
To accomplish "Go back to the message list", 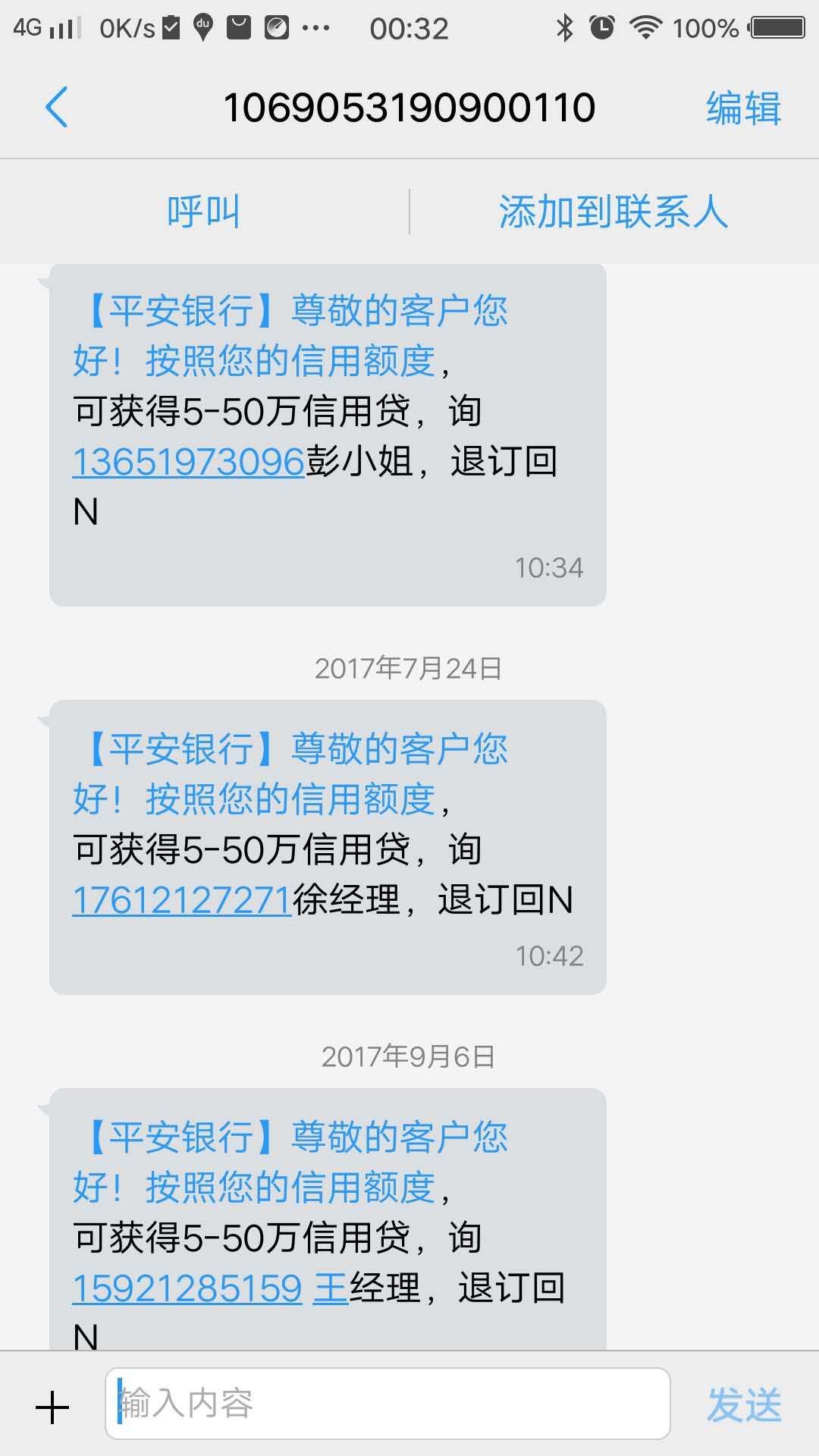I will tap(57, 107).
